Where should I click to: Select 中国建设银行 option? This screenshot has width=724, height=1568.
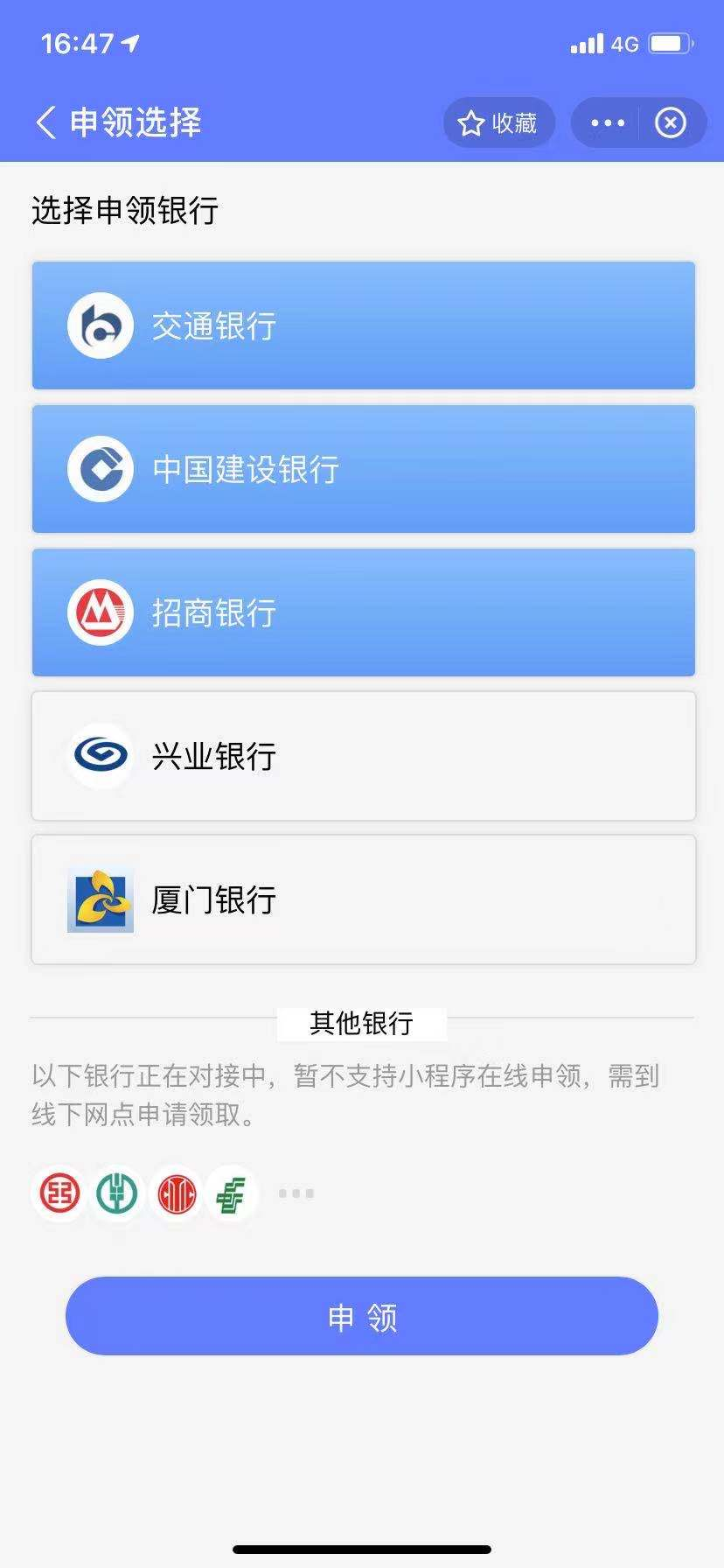click(x=364, y=469)
